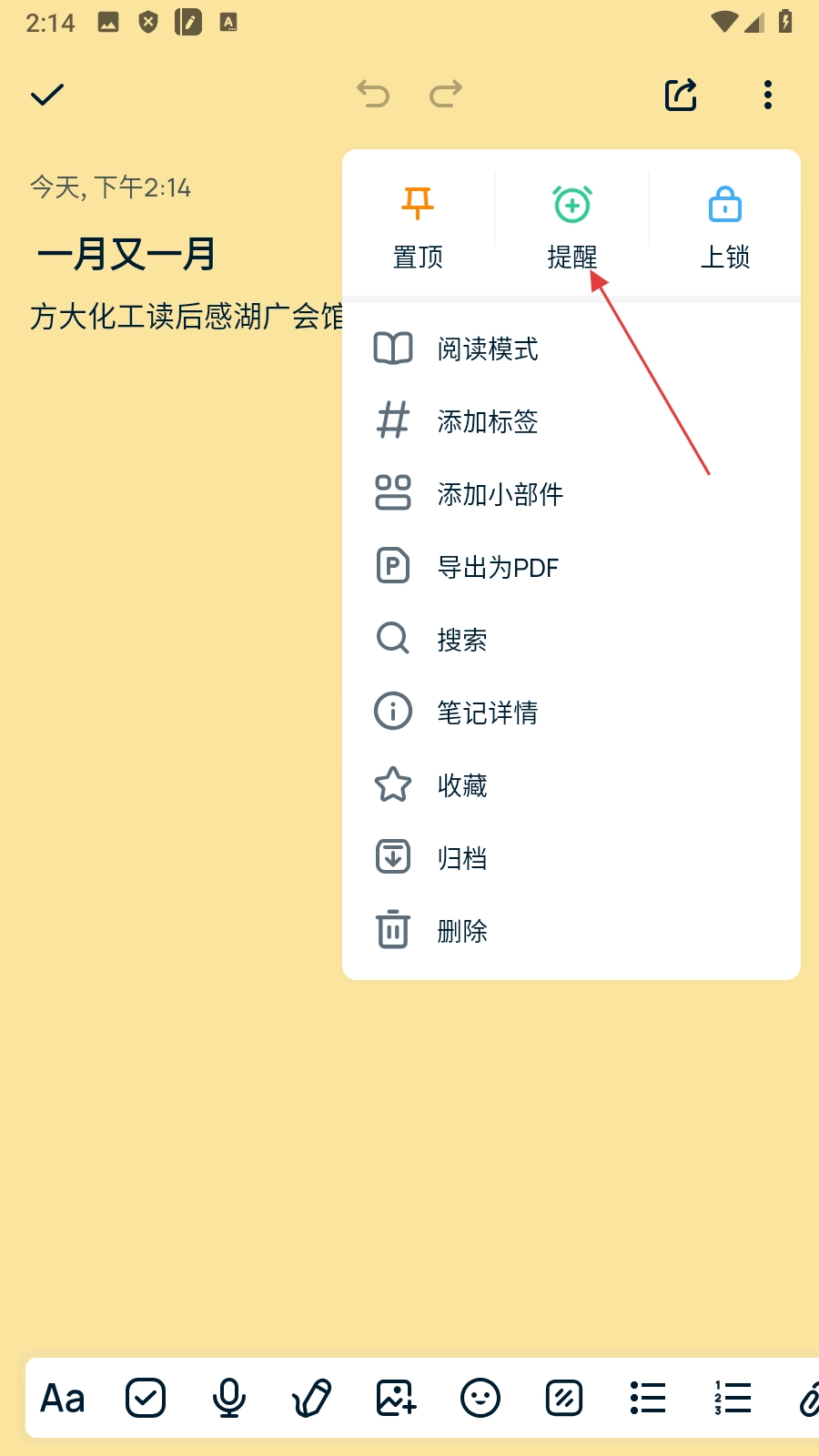View 笔记详情 note details
Viewport: 819px width, 1456px height.
pyautogui.click(x=488, y=713)
